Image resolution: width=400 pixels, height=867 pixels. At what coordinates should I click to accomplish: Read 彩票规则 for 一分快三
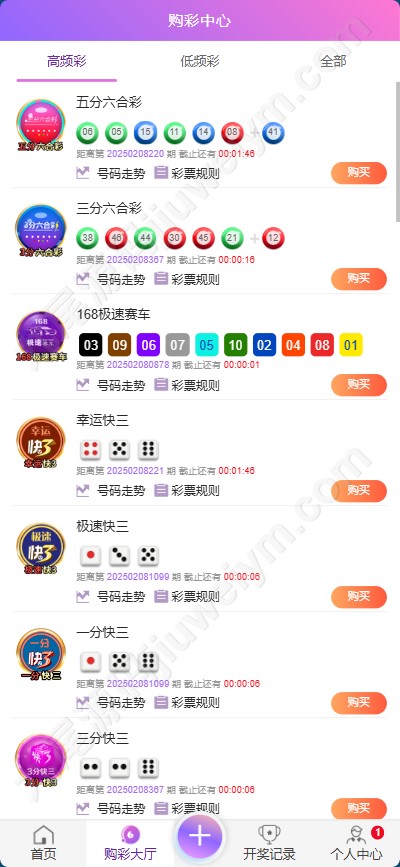pos(186,703)
